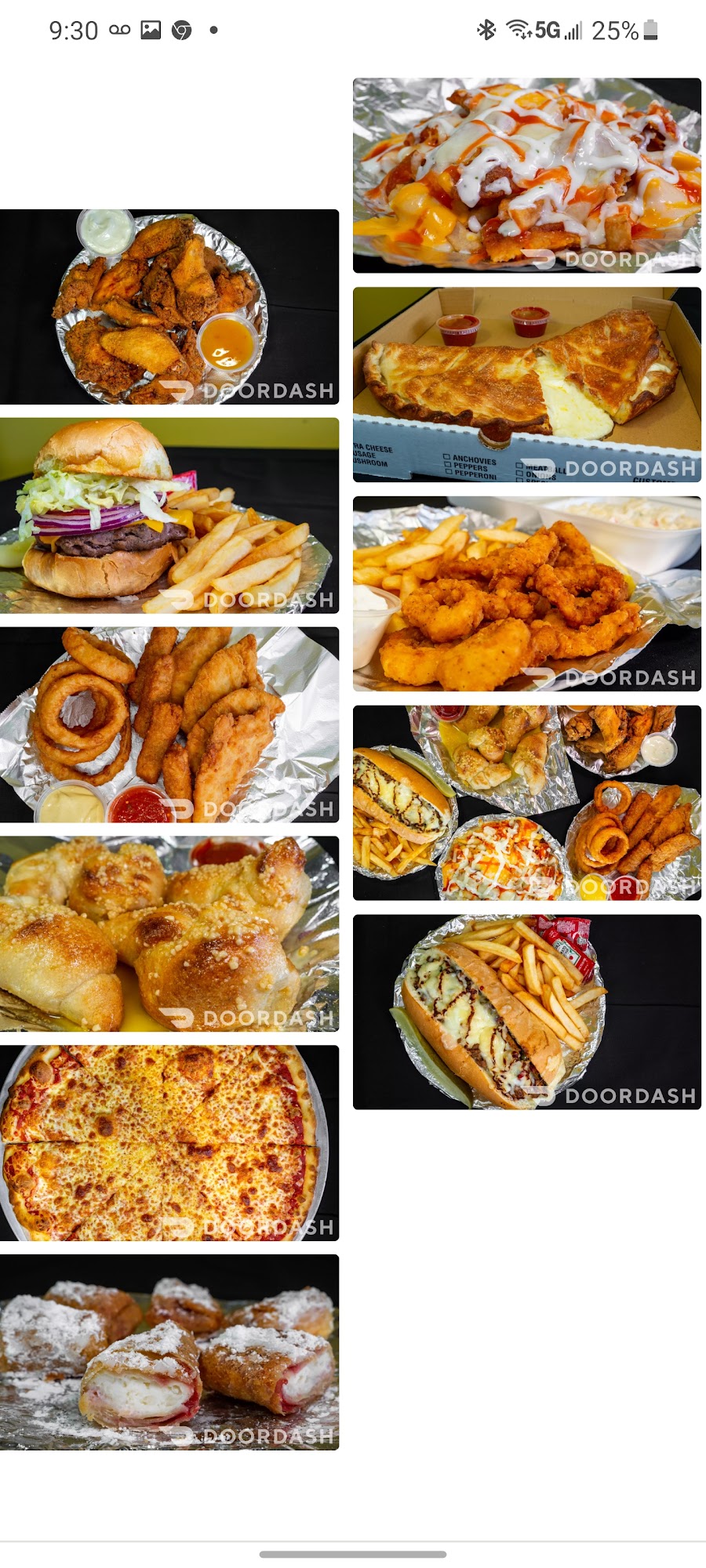Viewport: 706px width, 1568px height.
Task: Select the cheeseburger with fries photo
Action: (x=169, y=515)
